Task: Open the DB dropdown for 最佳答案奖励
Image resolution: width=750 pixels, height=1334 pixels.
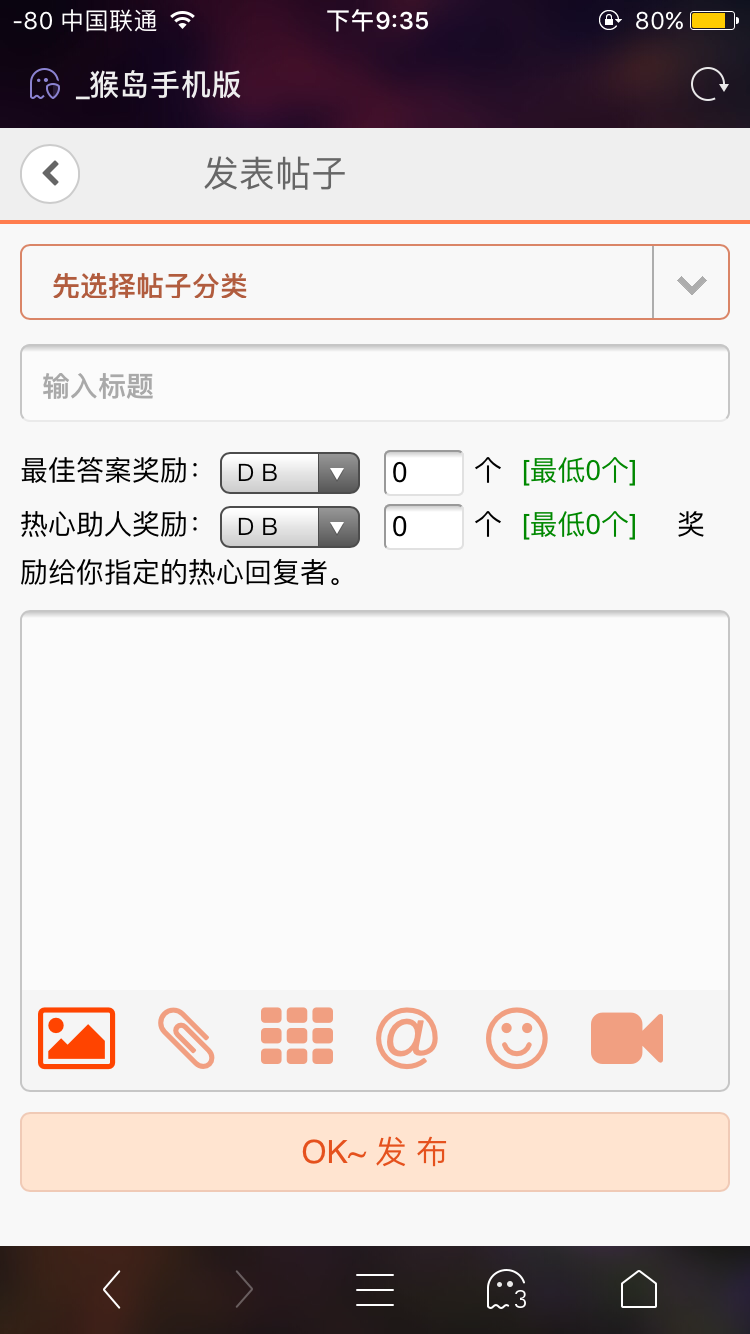Action: coord(290,472)
